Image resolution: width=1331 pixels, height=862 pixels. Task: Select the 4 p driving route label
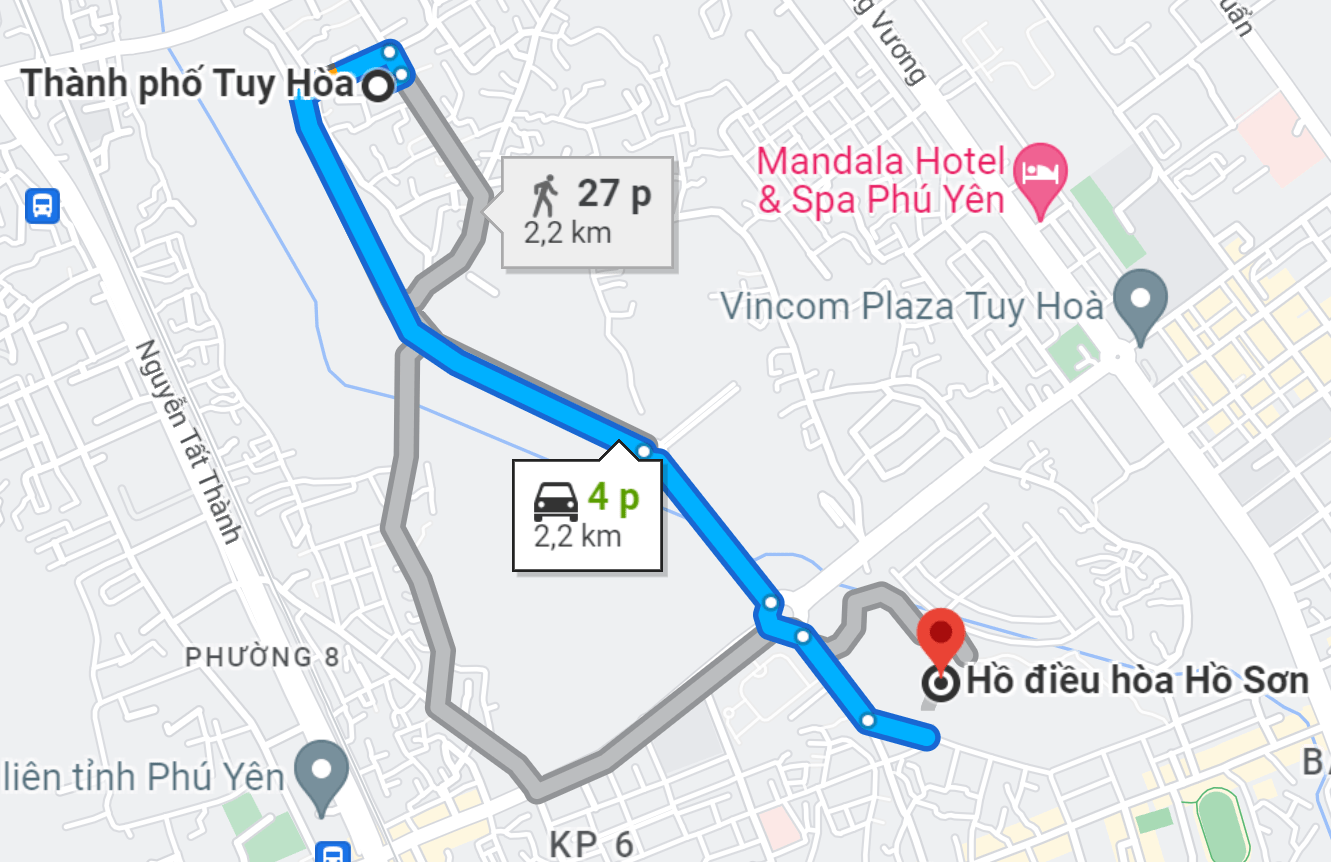(587, 515)
